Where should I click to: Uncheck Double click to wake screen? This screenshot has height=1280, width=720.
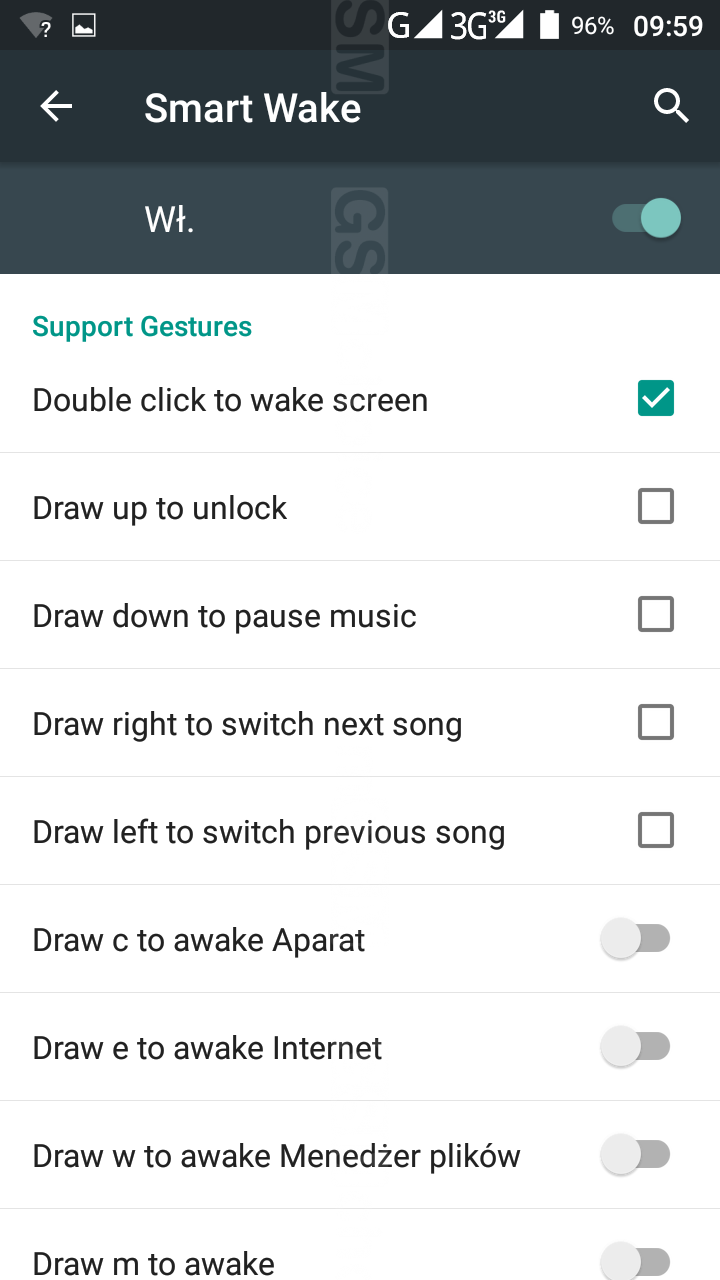click(x=656, y=399)
